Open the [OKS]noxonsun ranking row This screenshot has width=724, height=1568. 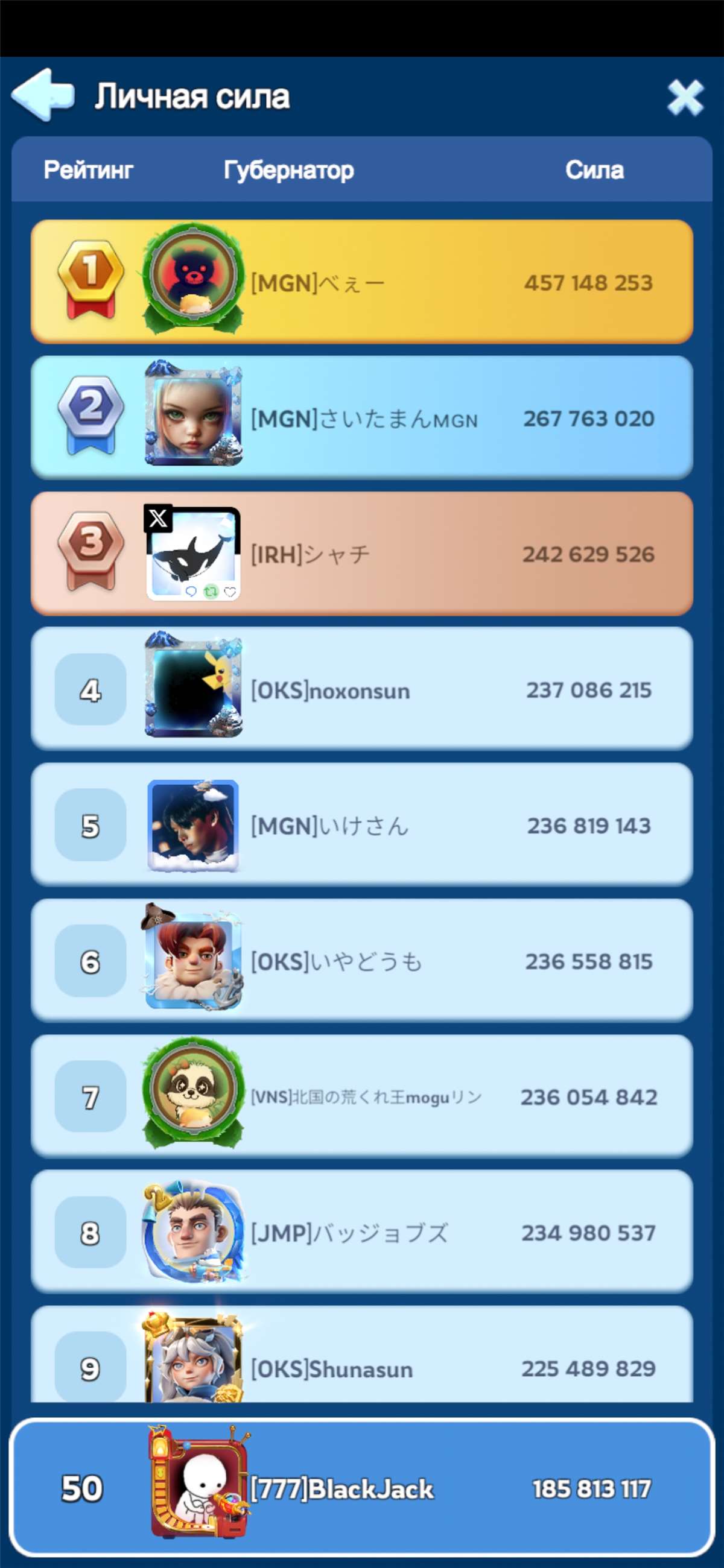[x=361, y=689]
